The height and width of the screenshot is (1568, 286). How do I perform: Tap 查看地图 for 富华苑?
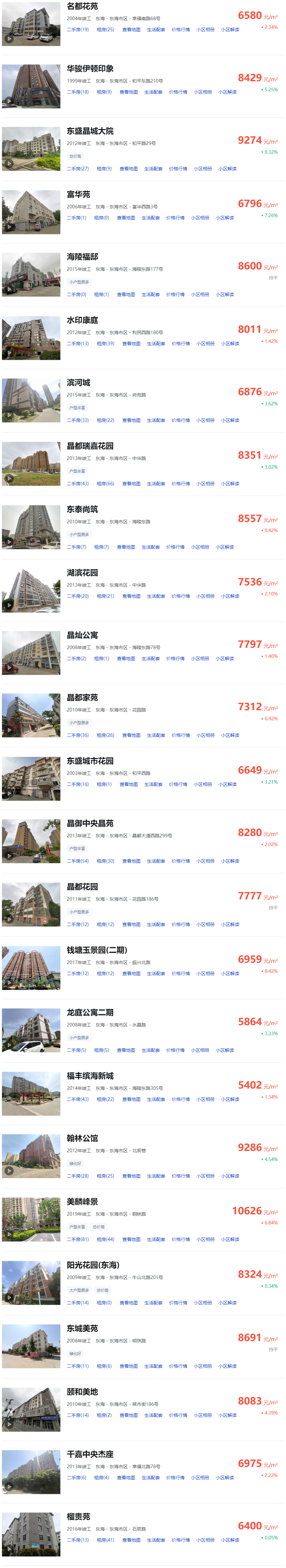click(126, 218)
